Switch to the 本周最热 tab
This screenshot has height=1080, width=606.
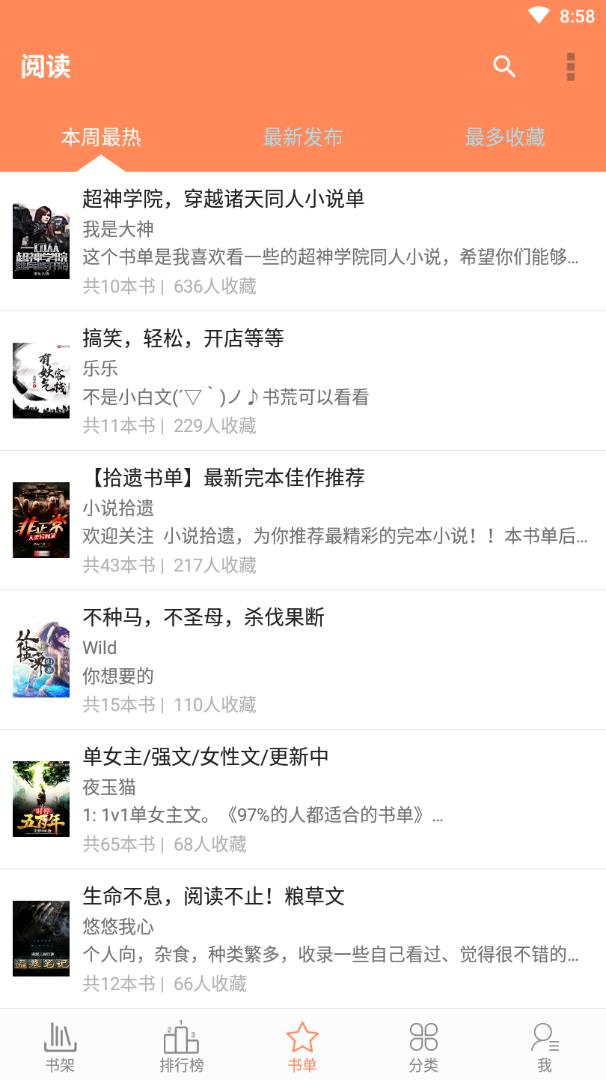[x=101, y=138]
